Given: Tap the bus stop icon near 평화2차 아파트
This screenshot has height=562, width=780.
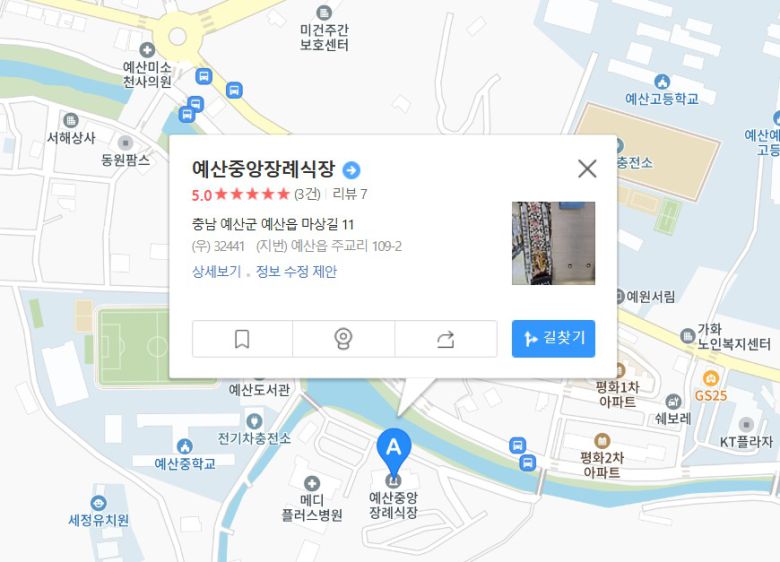Looking at the screenshot, I should 526,462.
